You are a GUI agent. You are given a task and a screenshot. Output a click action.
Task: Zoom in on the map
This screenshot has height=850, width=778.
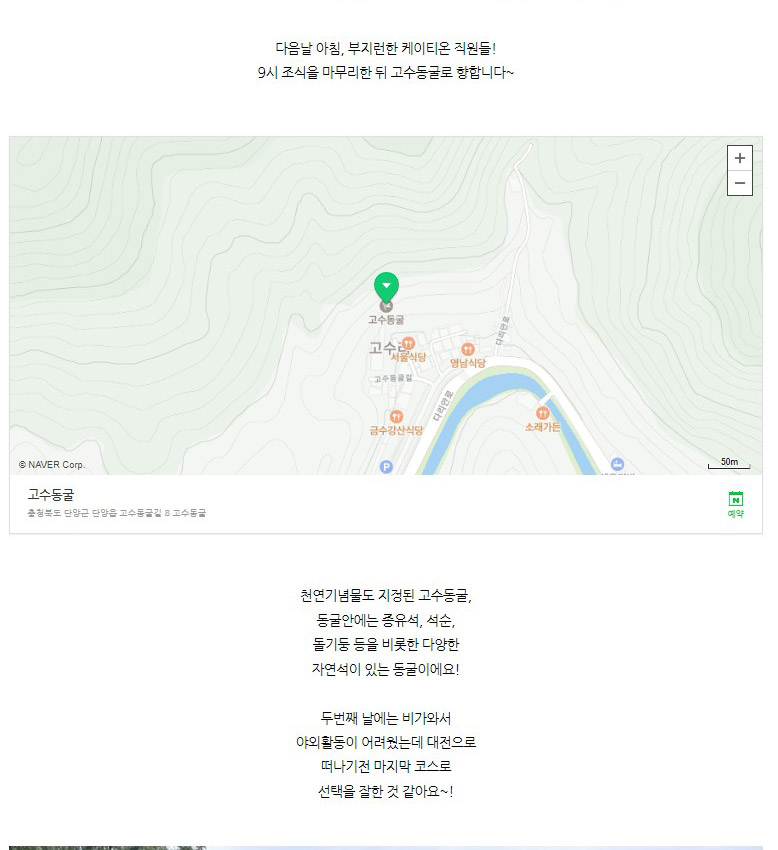click(x=739, y=158)
